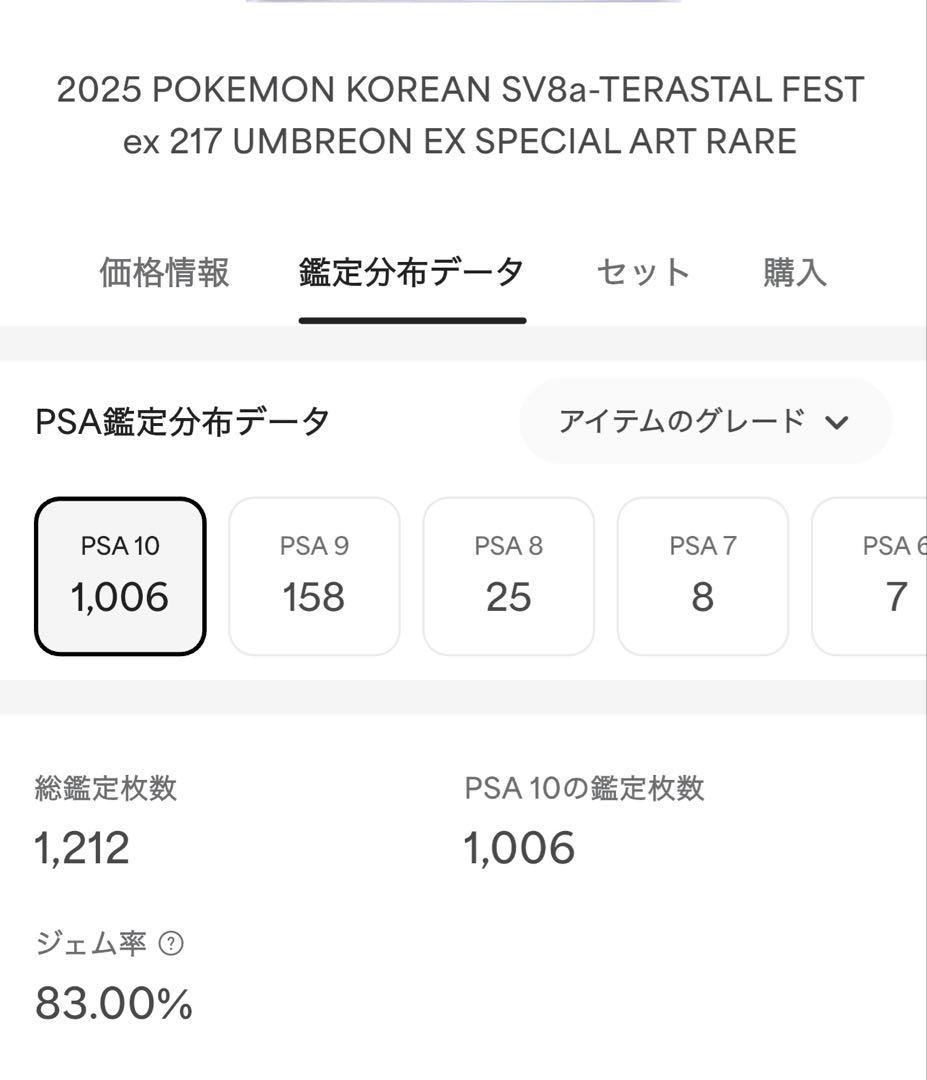Select PSA 8 grade filter
927x1080 pixels.
508,574
